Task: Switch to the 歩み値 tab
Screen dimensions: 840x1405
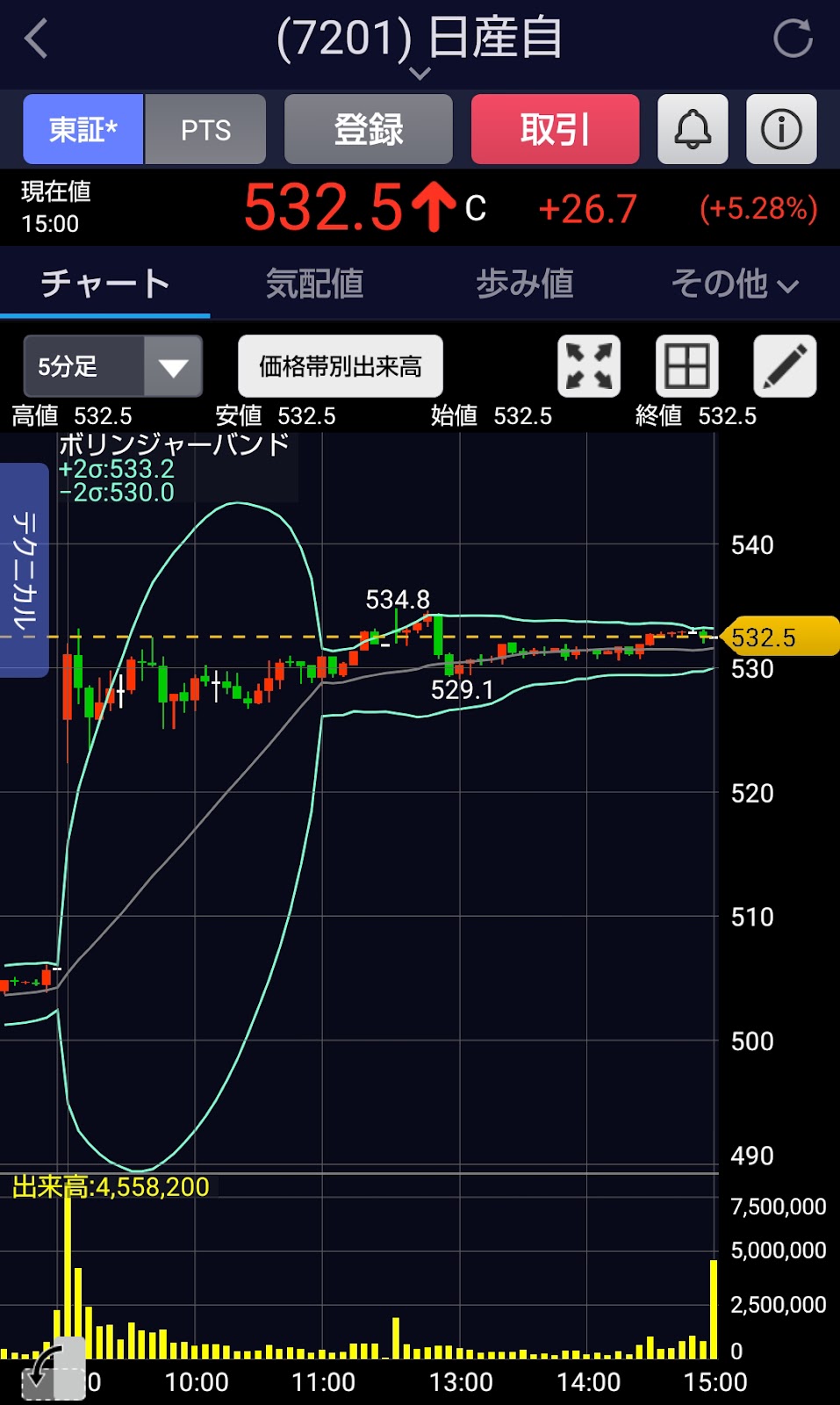Action: pos(525,284)
